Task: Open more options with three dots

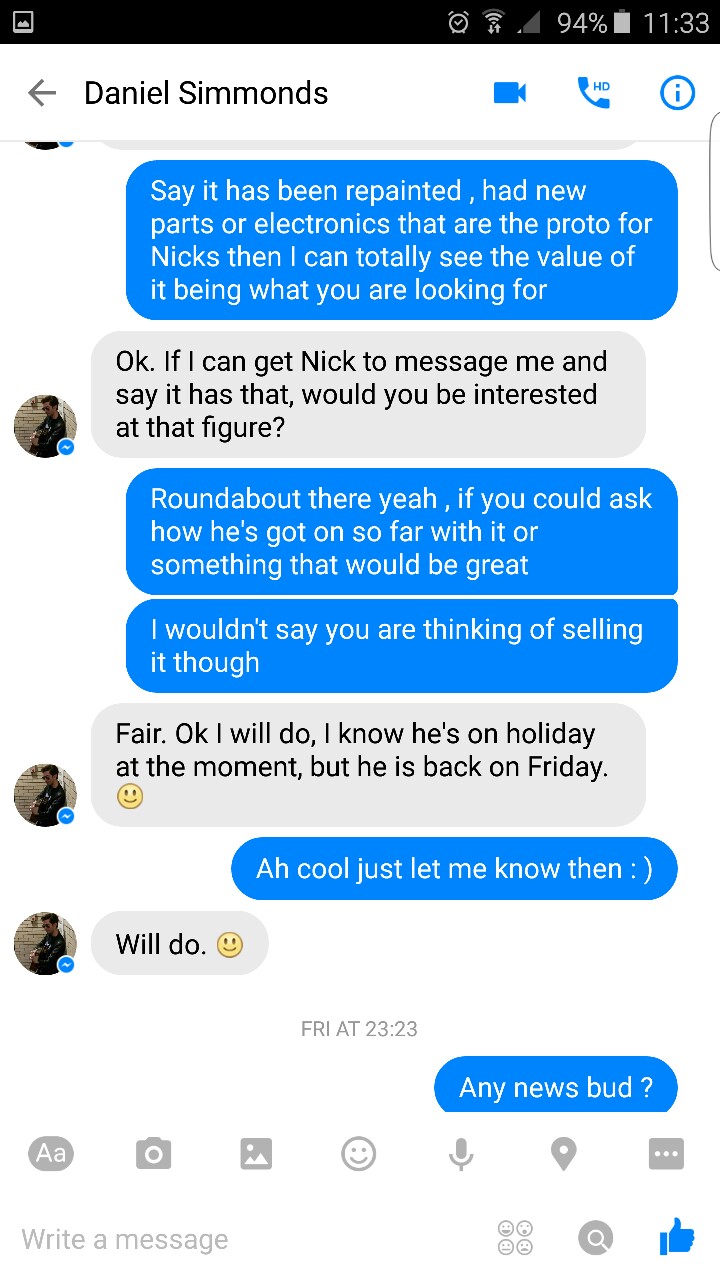Action: tap(666, 1154)
